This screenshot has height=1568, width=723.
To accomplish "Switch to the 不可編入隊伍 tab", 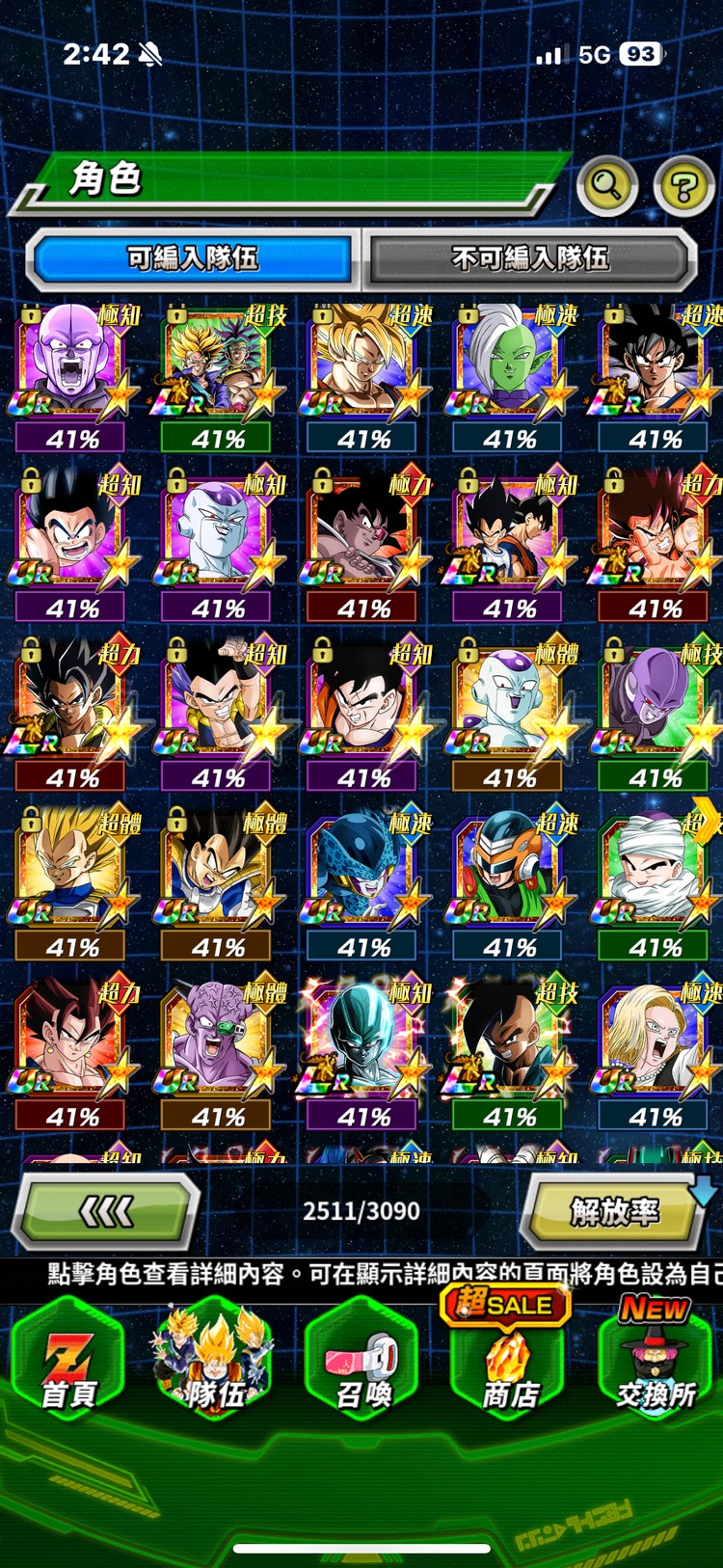I will coord(529,258).
